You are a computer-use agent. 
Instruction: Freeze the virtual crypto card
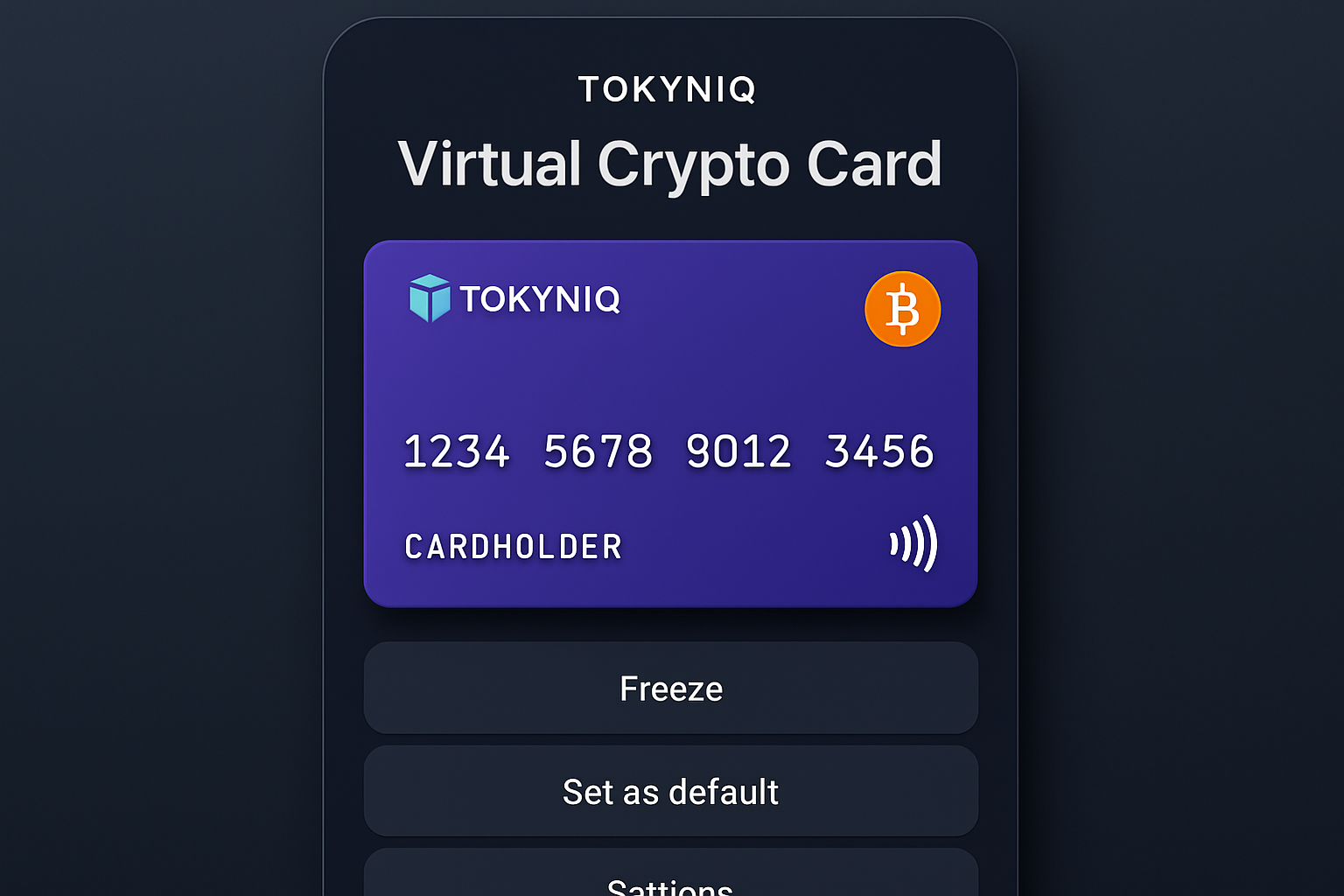(x=670, y=689)
